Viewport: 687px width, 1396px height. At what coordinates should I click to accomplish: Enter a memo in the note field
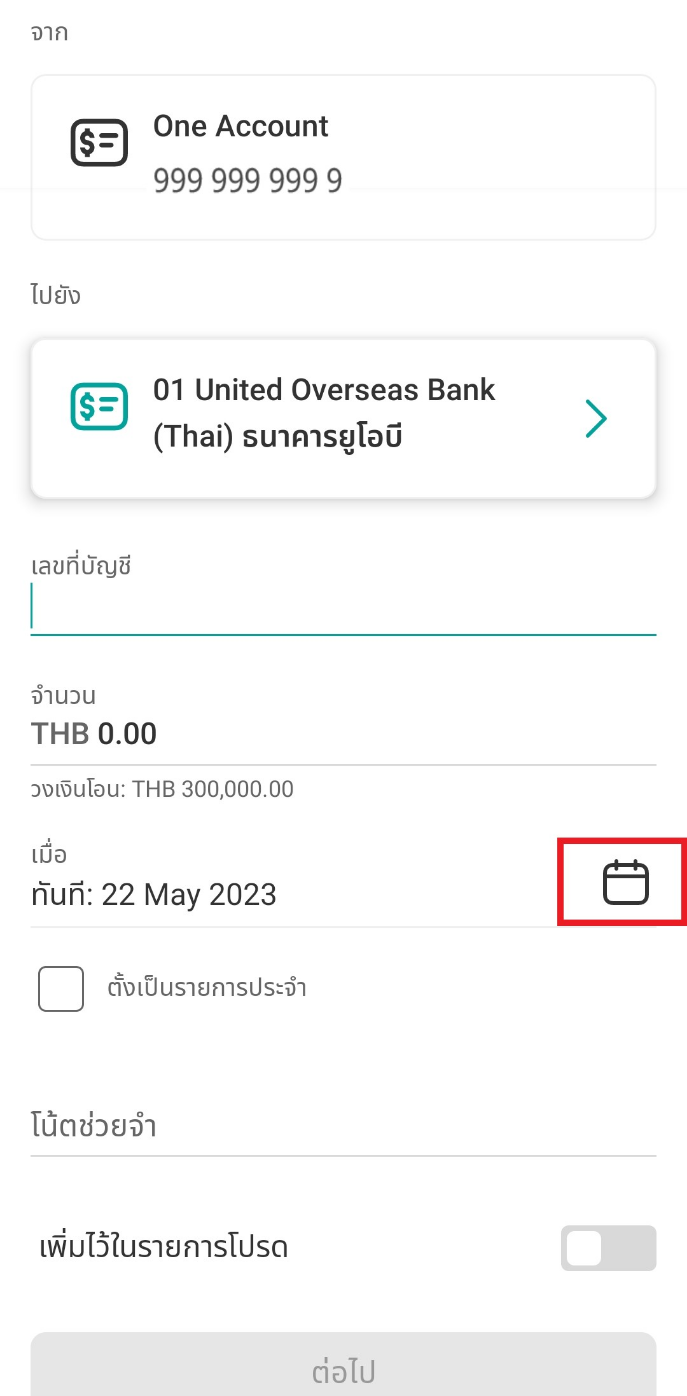pos(343,1128)
